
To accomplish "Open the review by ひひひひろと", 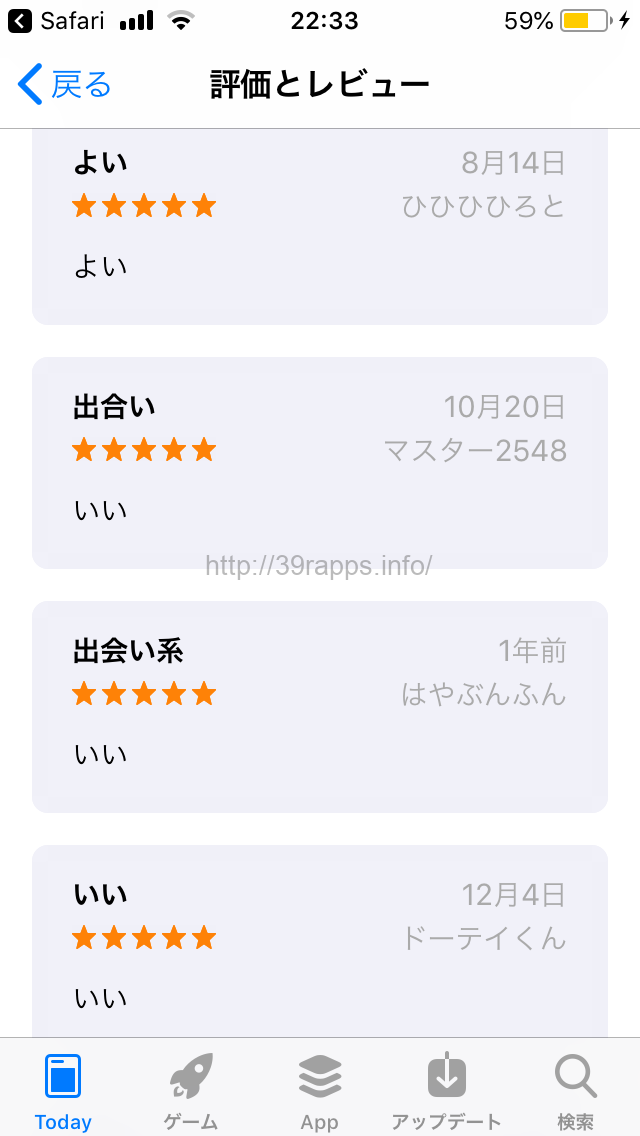I will (320, 228).
